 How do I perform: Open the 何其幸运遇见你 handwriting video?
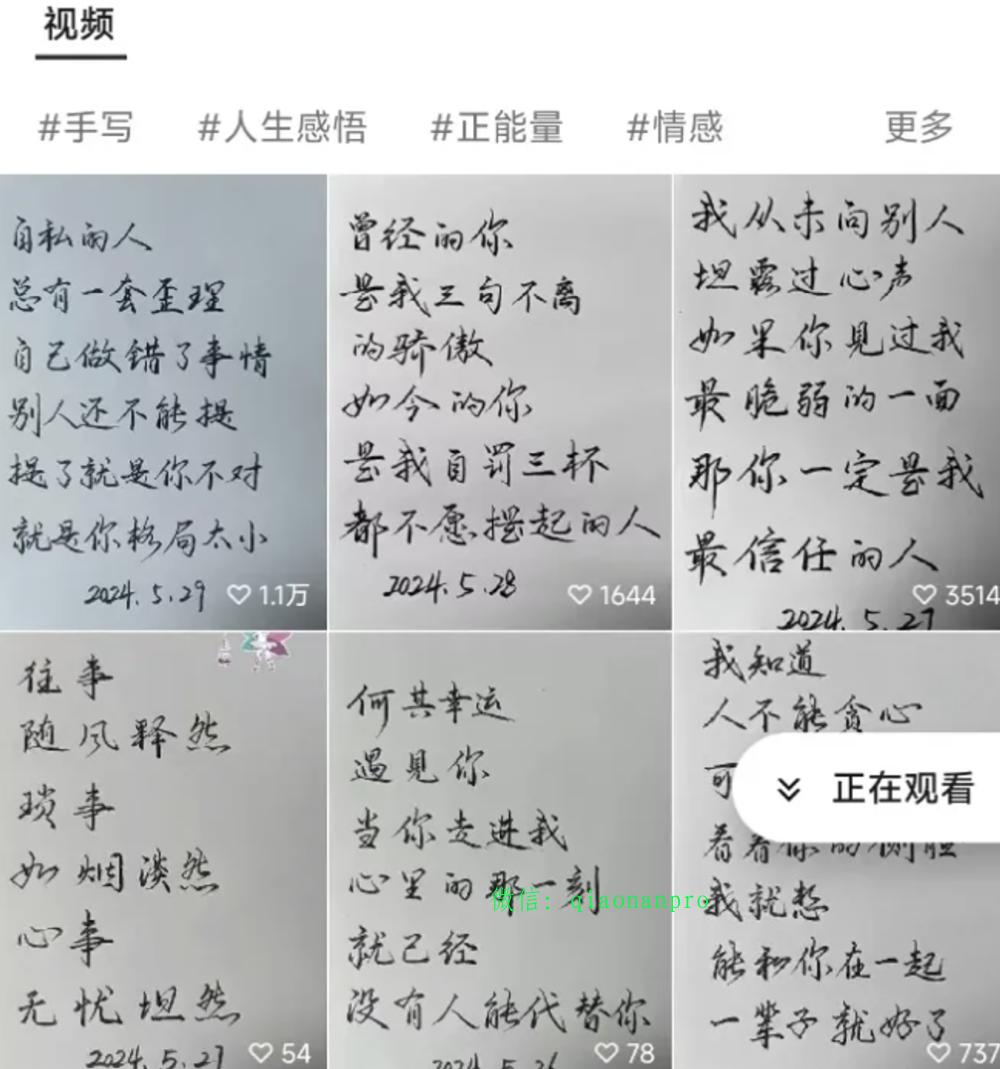tap(500, 850)
